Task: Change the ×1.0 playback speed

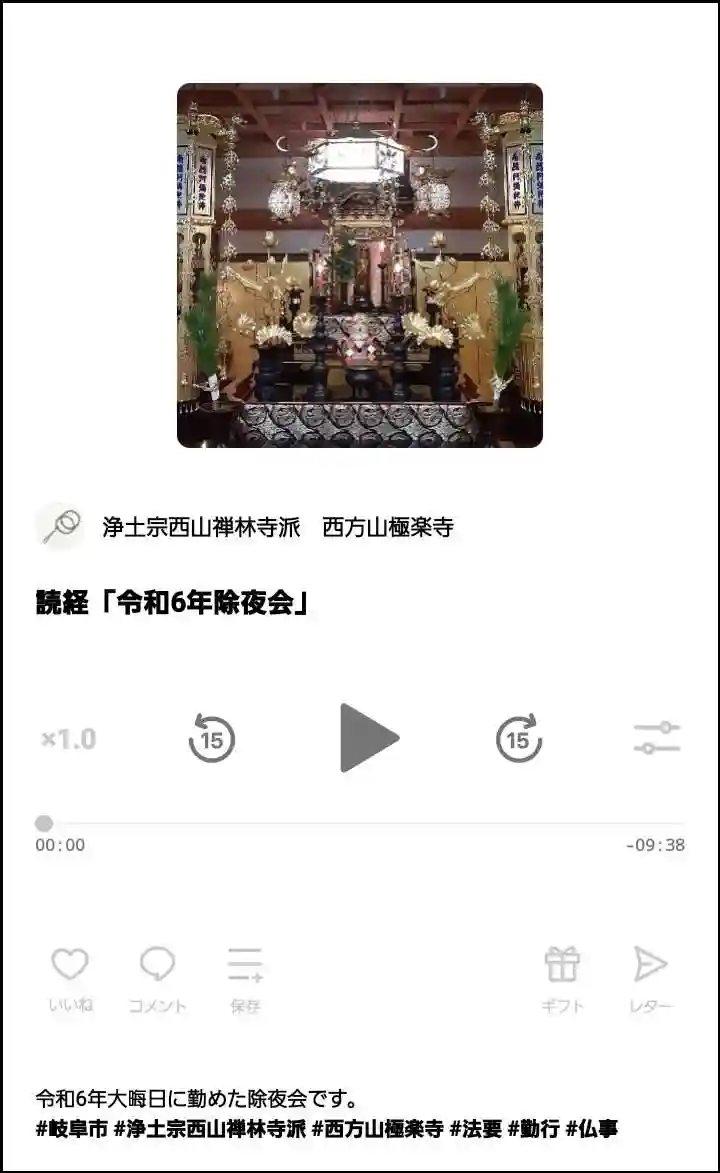Action: coord(68,739)
